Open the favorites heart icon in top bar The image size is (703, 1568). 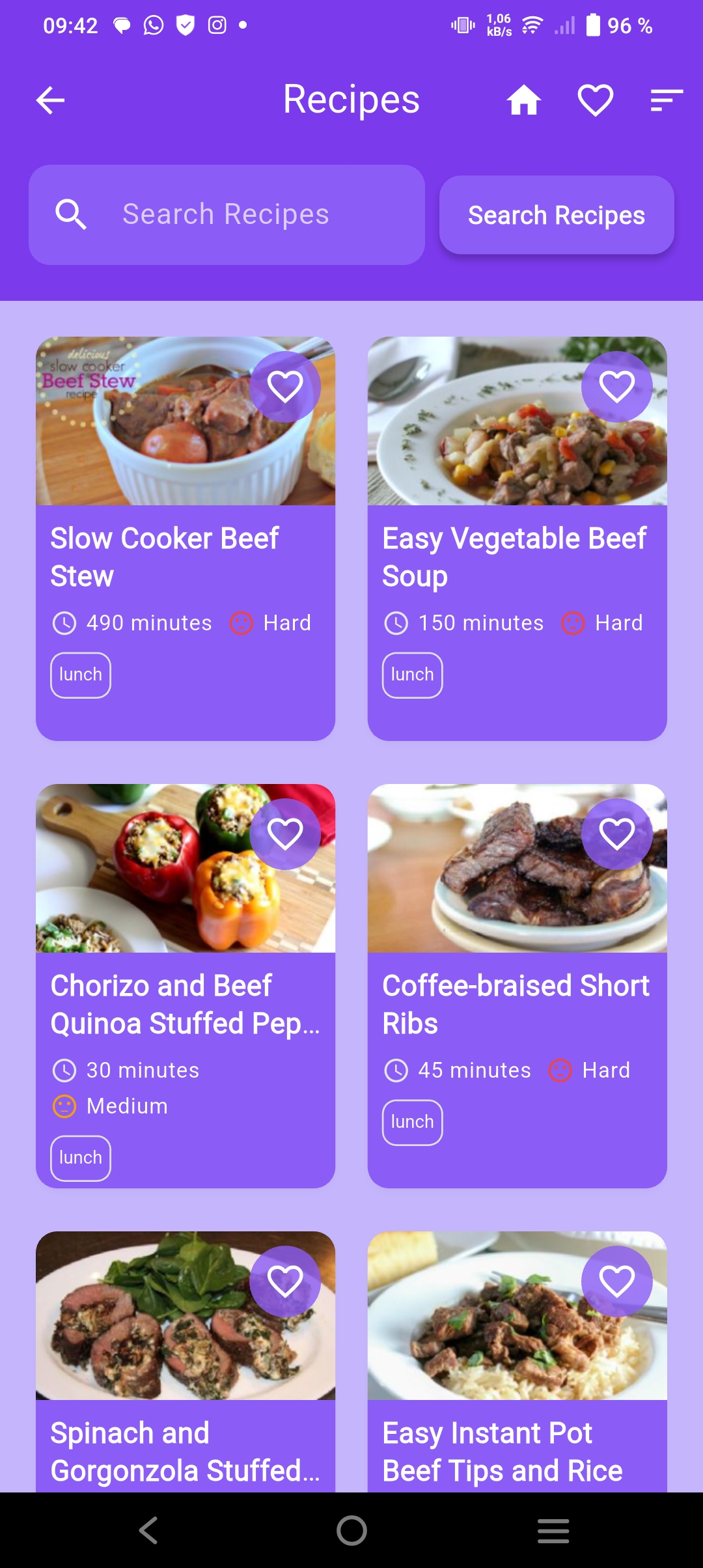click(x=596, y=100)
